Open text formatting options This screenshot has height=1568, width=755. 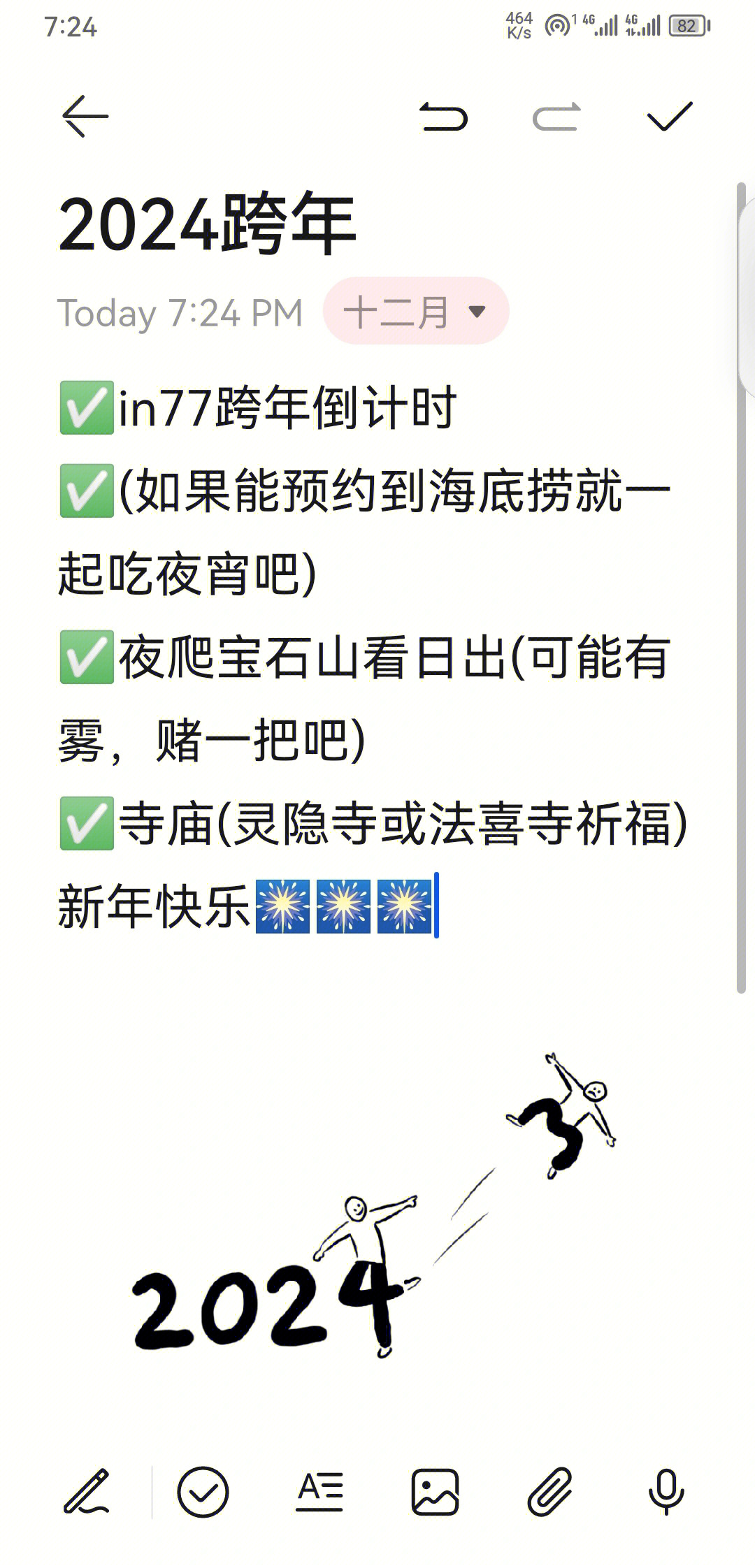(x=319, y=1492)
